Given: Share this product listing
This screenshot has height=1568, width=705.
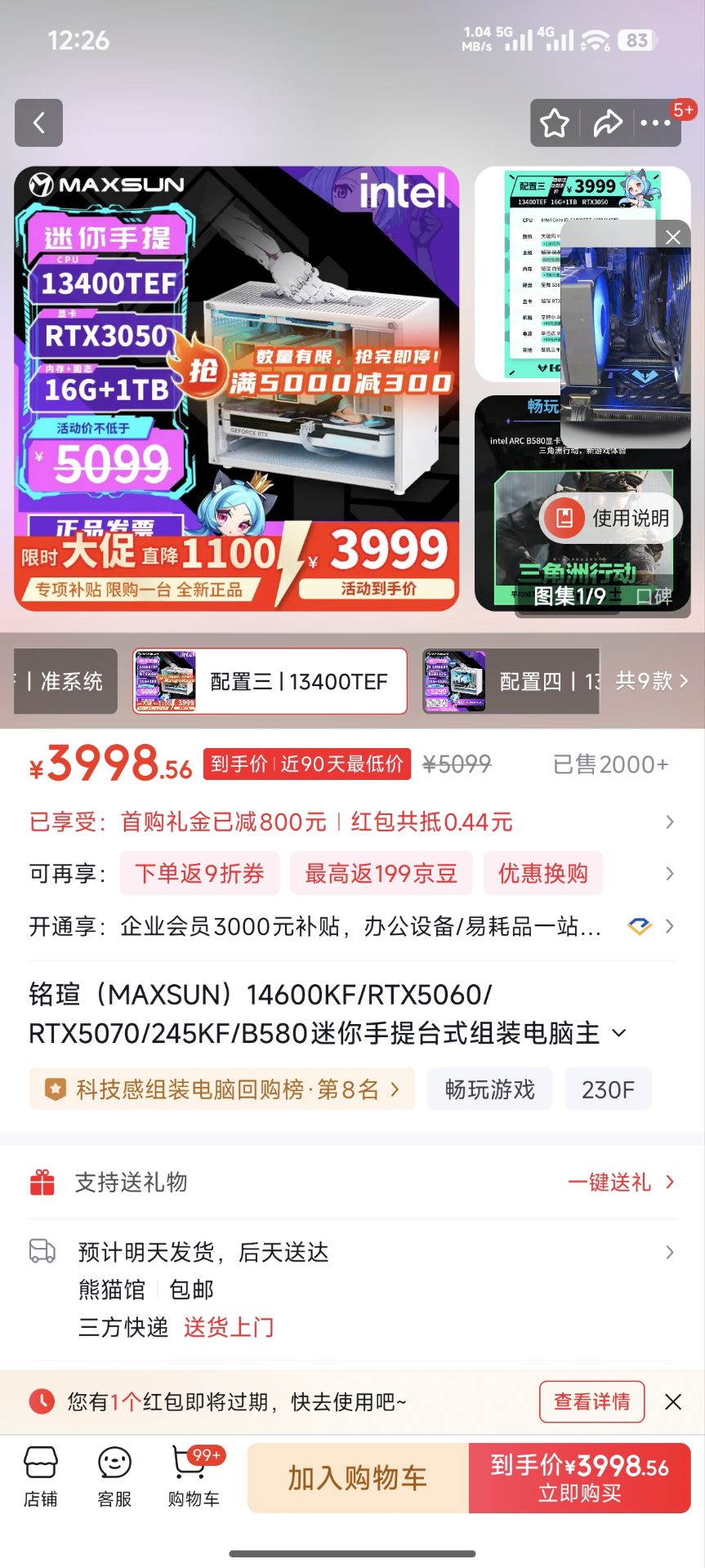Looking at the screenshot, I should (x=607, y=123).
